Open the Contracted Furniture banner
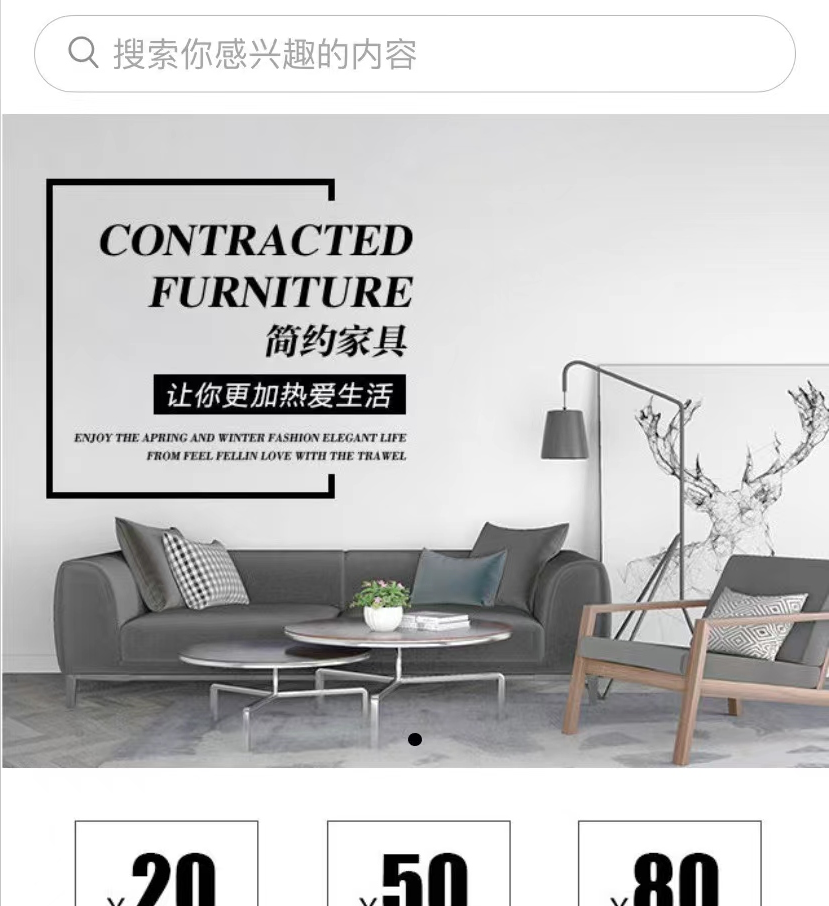 [414, 440]
